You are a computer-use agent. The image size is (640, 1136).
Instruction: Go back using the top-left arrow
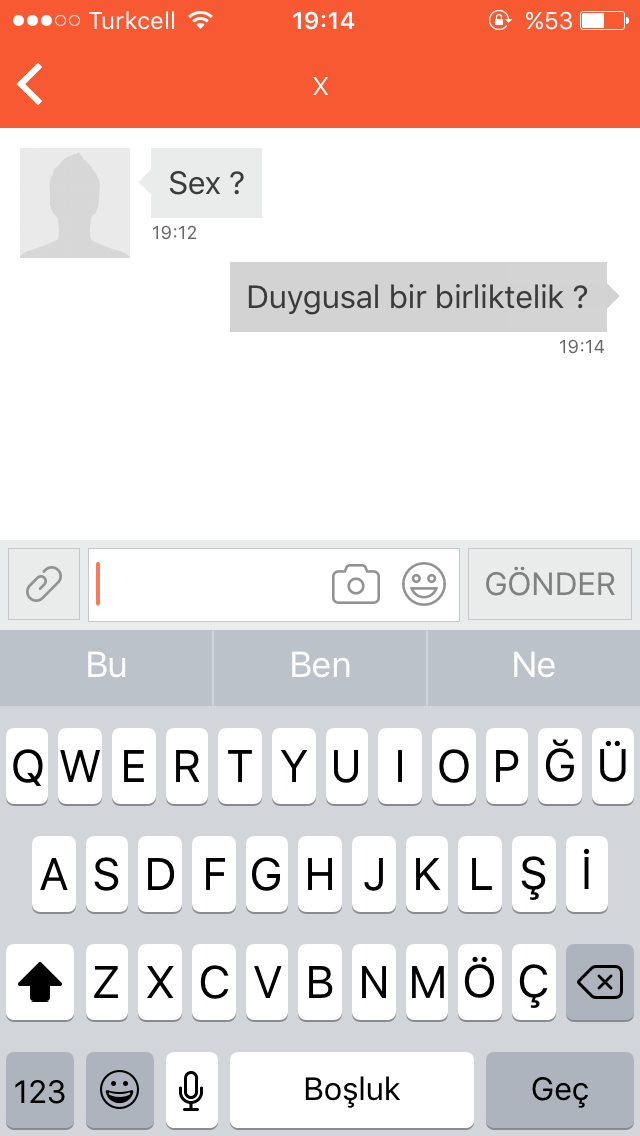click(31, 84)
